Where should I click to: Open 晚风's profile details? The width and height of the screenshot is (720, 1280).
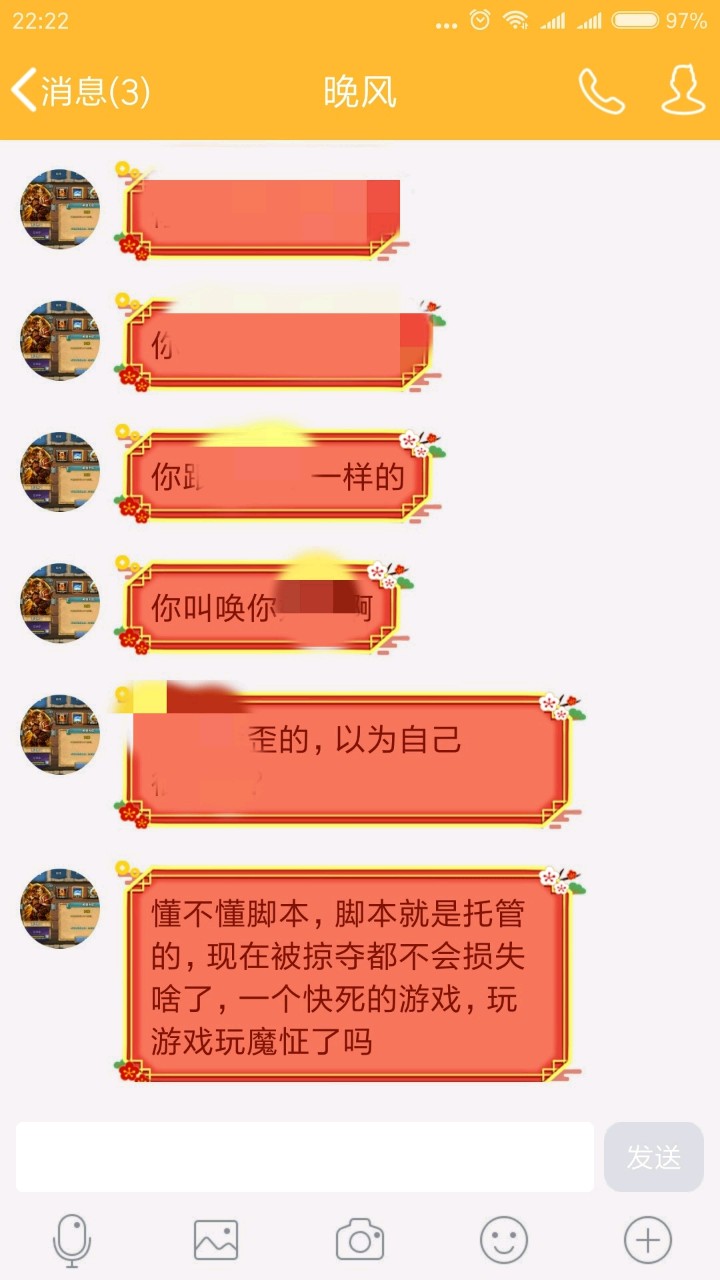683,92
